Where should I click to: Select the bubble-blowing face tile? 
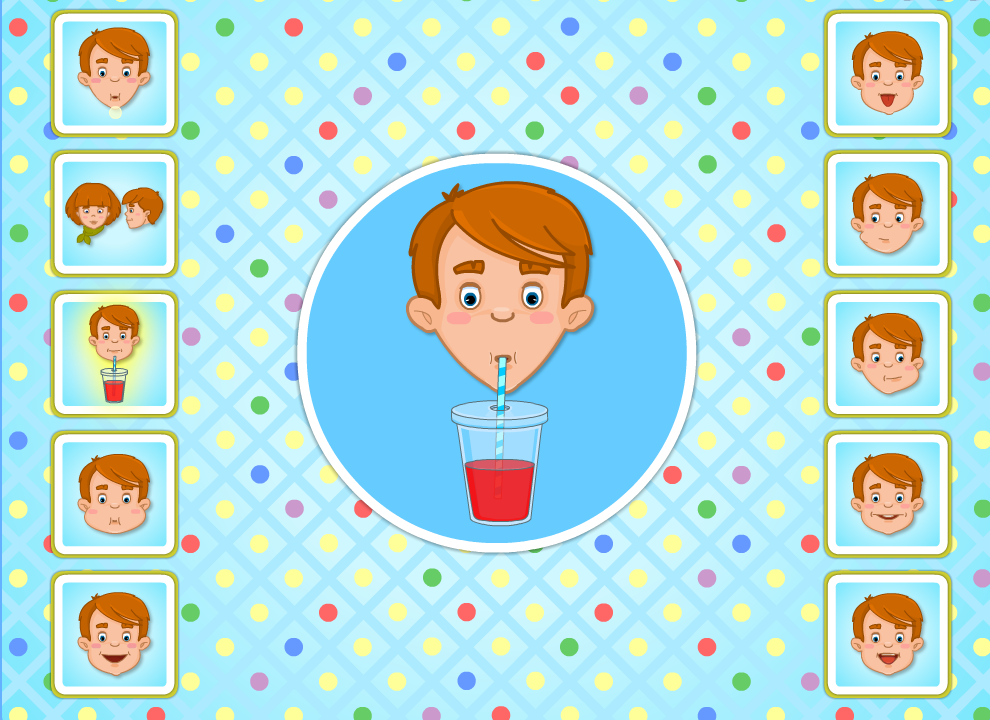coord(114,74)
